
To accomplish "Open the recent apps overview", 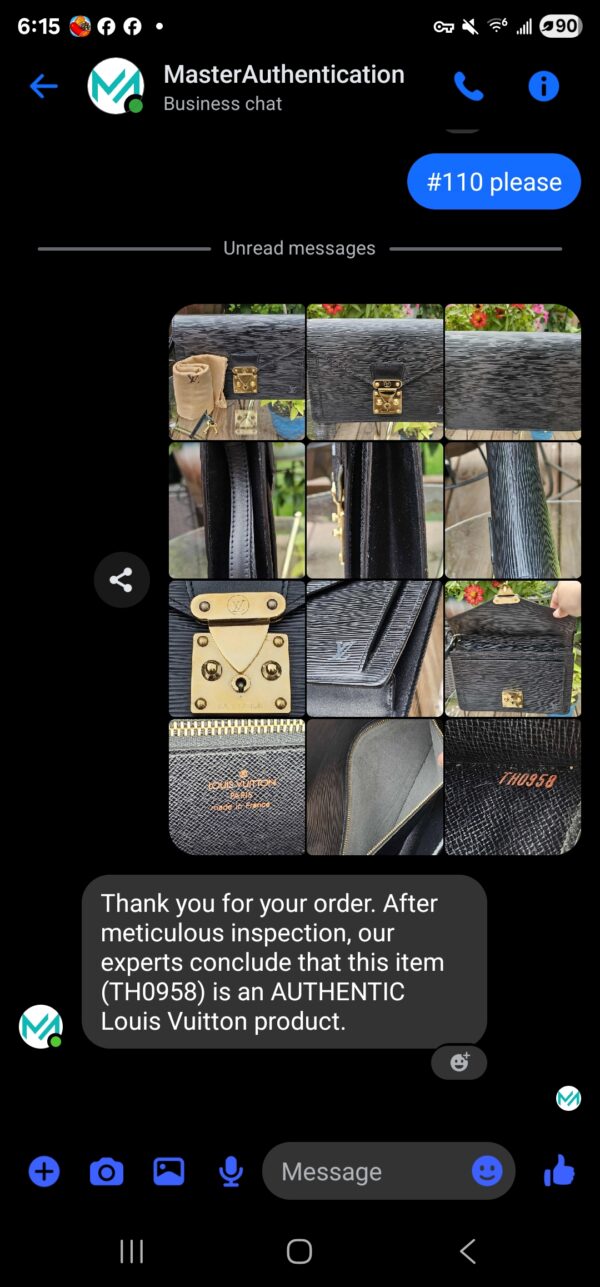I will pos(132,1251).
